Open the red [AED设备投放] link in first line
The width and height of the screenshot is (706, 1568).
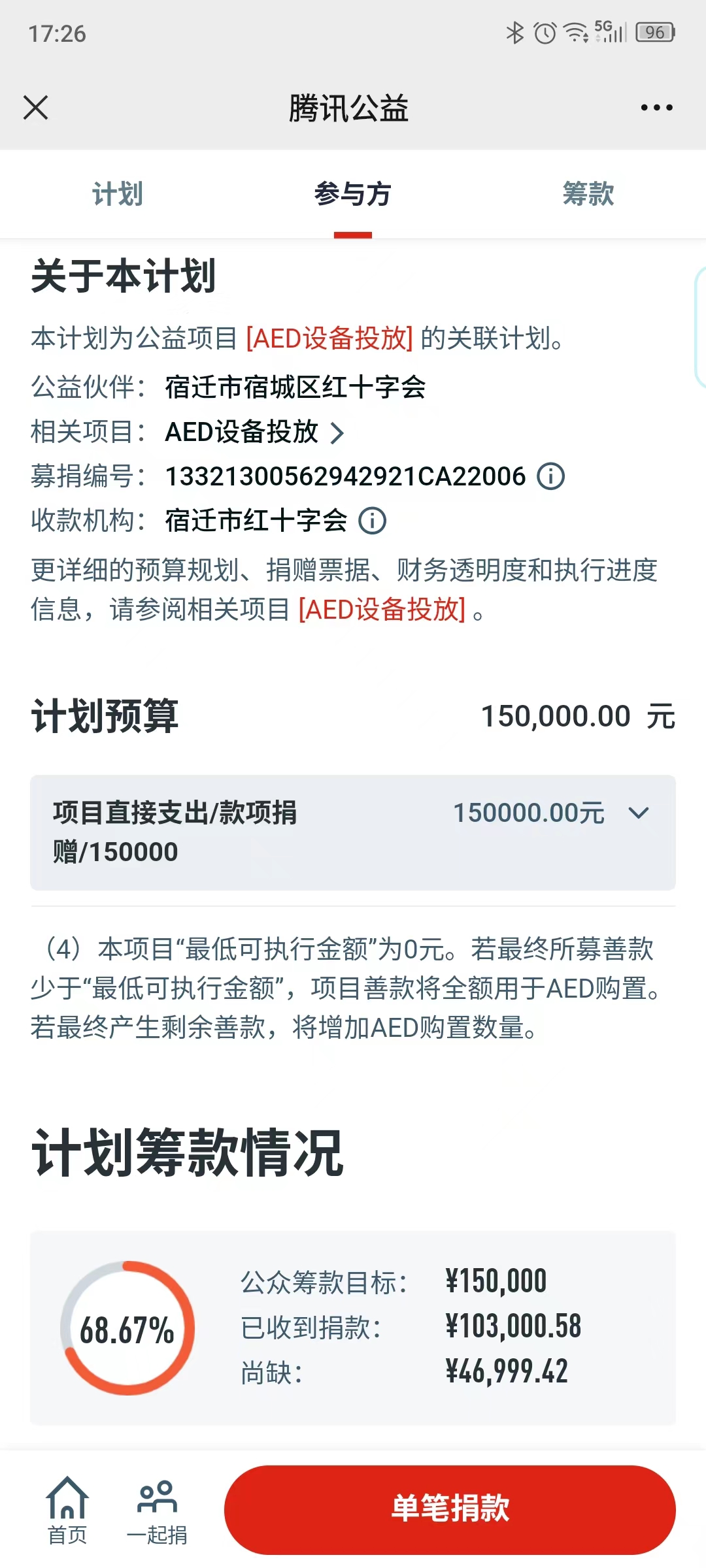329,338
